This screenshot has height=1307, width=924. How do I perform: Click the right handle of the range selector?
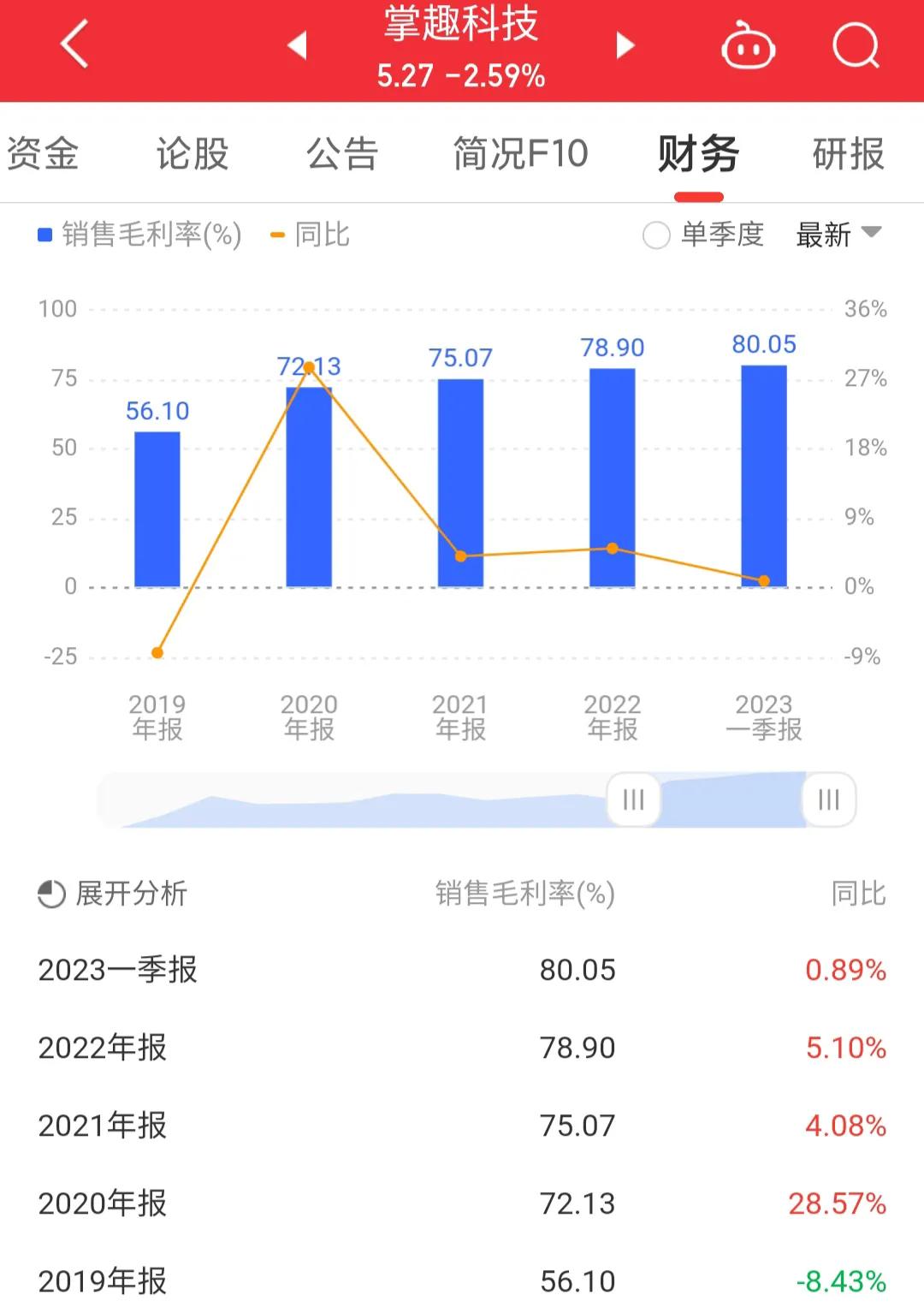[x=826, y=800]
